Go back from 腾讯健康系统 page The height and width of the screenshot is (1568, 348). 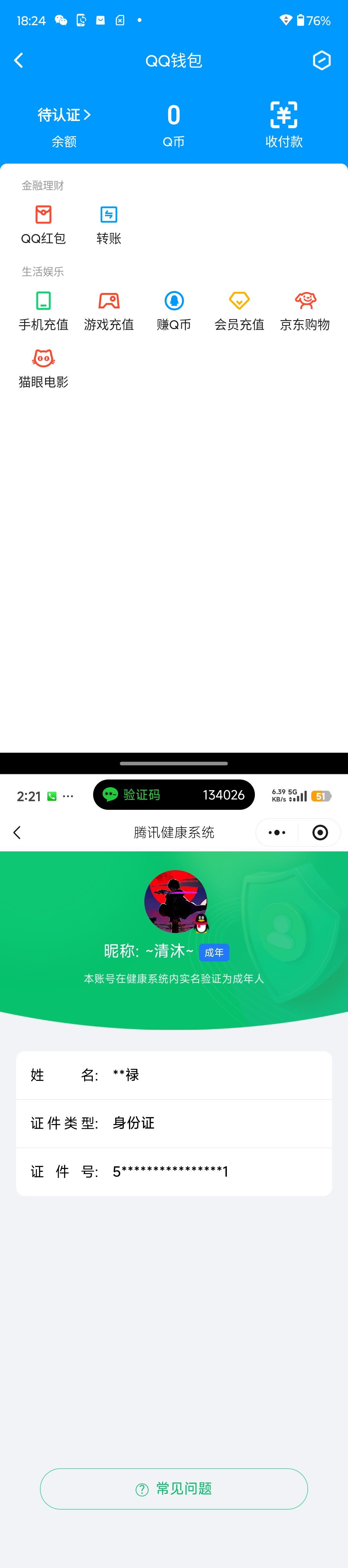[17, 832]
